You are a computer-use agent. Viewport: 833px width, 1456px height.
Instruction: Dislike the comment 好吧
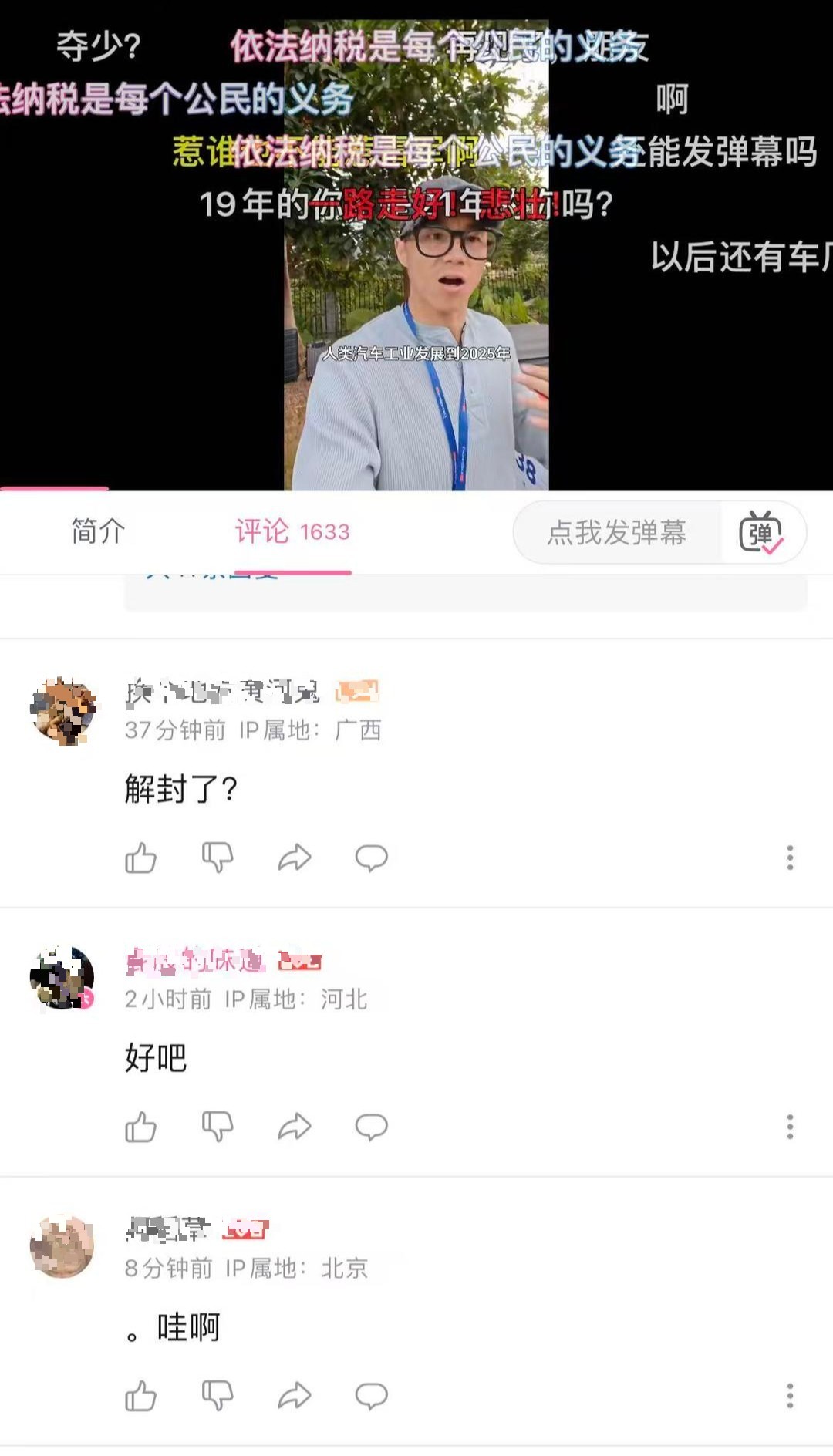click(218, 1127)
